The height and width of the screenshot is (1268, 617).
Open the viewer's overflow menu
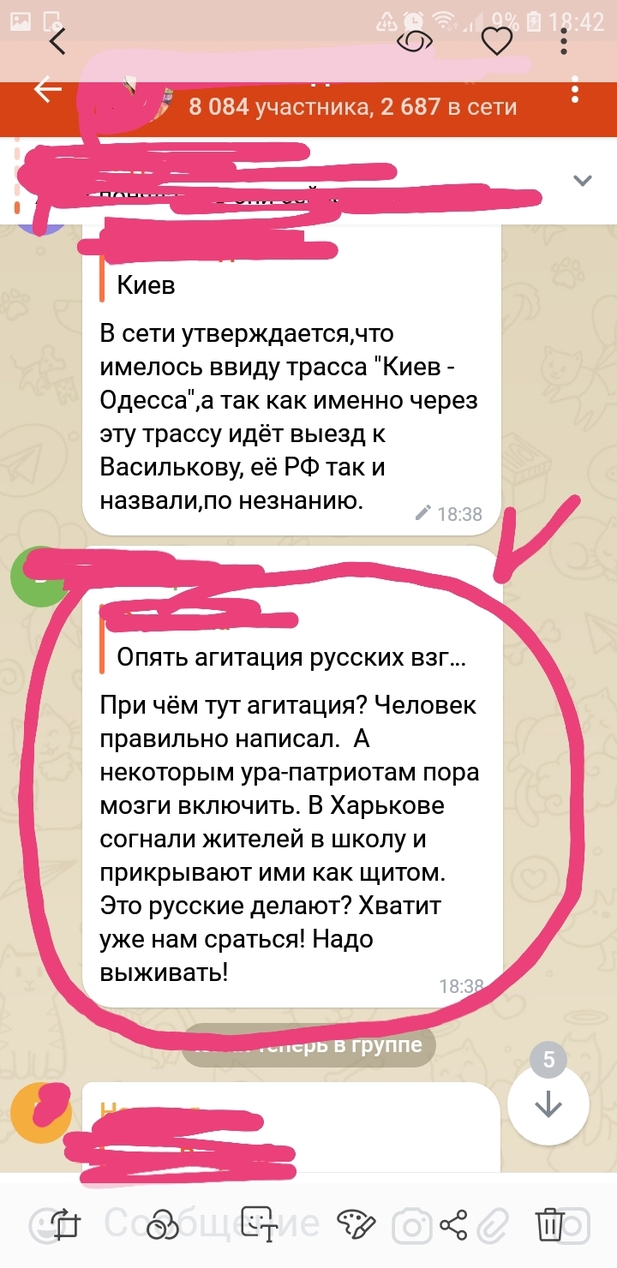(565, 41)
